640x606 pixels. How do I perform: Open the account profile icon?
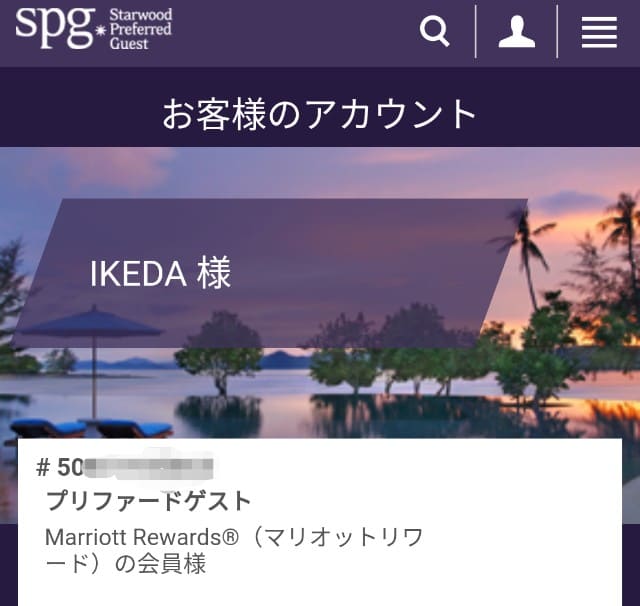pyautogui.click(x=517, y=32)
